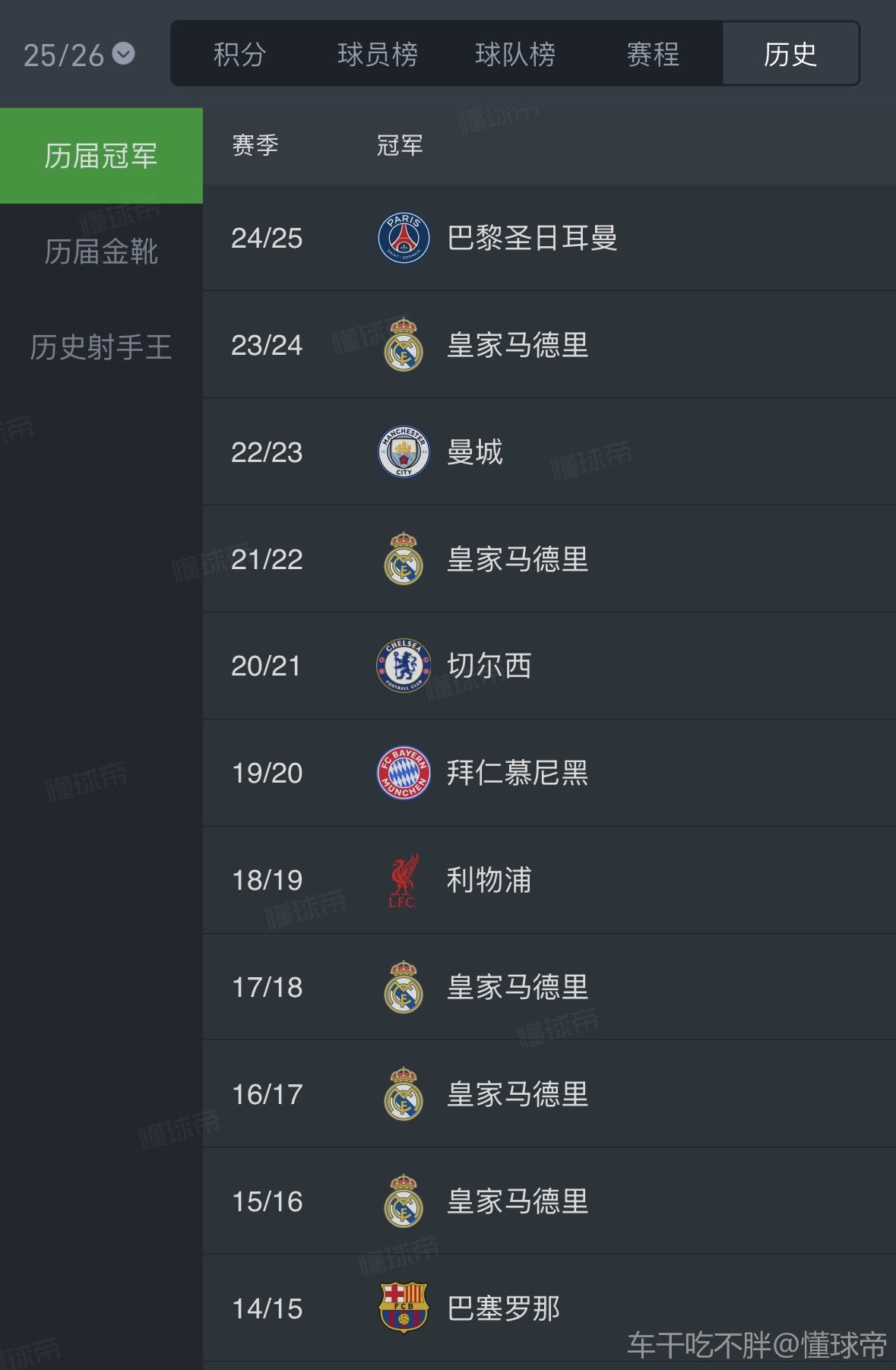896x1370 pixels.
Task: Open 皇家马德里 in the 21/22 row
Action: tap(517, 559)
